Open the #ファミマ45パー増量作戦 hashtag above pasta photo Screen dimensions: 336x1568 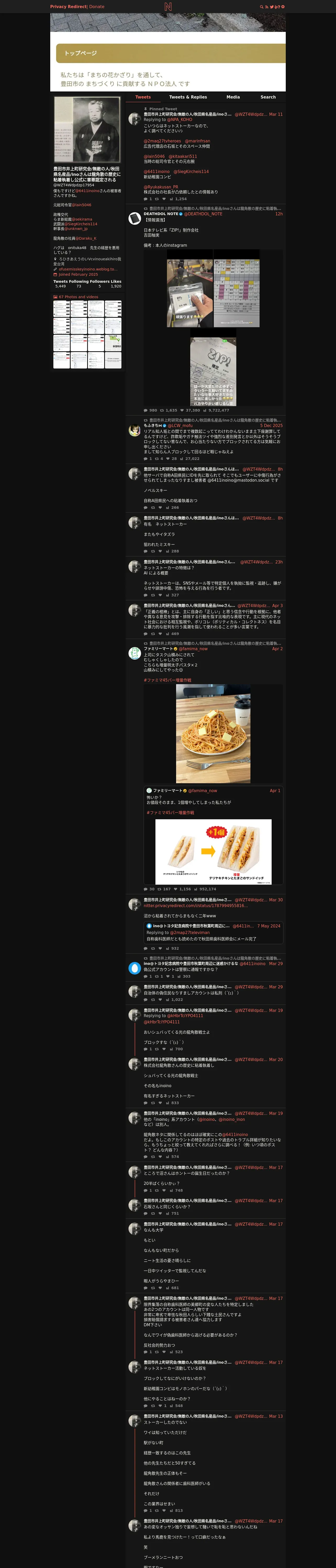pyautogui.click(x=168, y=680)
